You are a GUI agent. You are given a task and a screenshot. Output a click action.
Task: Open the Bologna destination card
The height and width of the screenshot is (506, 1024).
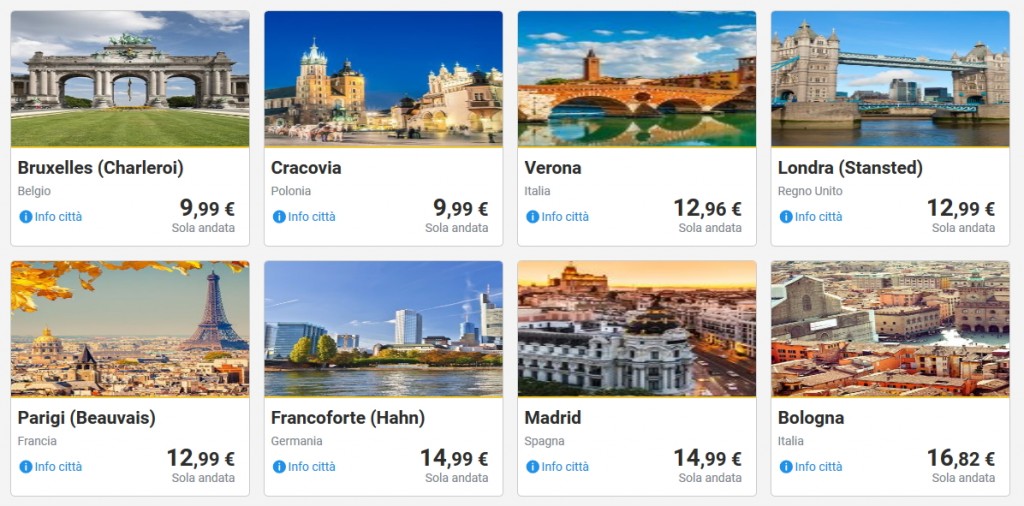pyautogui.click(x=890, y=330)
